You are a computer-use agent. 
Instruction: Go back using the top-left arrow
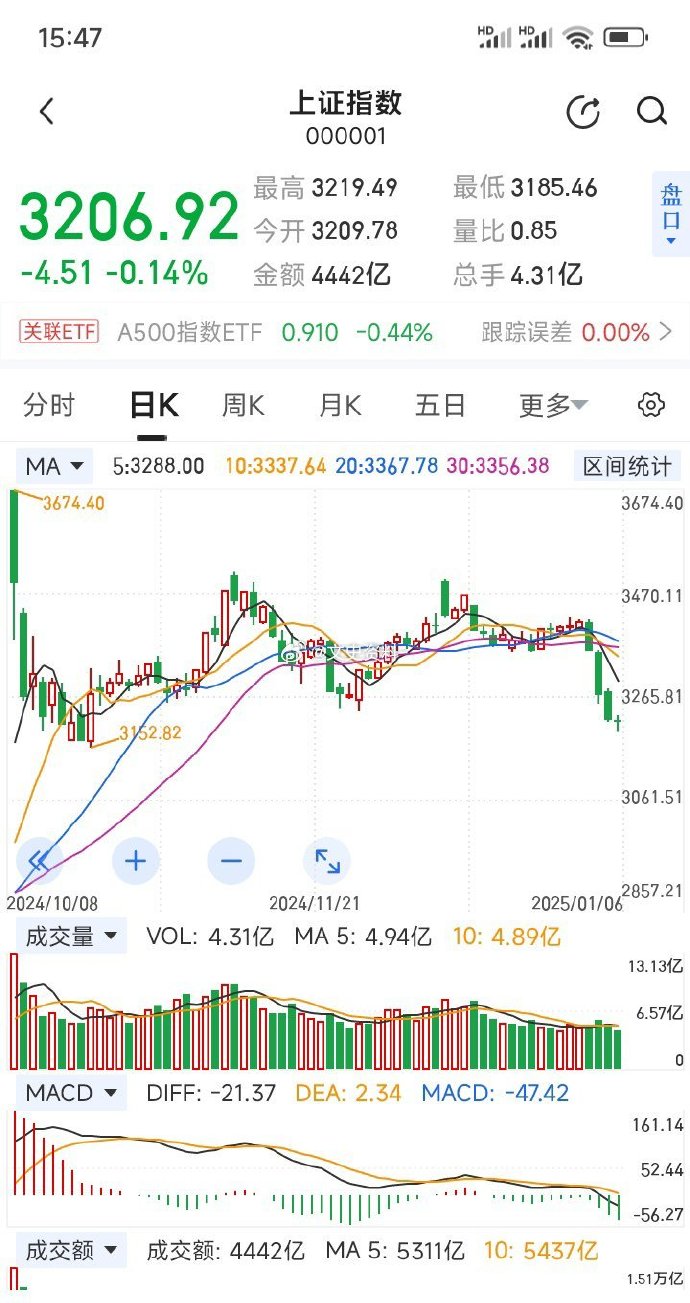pos(47,111)
